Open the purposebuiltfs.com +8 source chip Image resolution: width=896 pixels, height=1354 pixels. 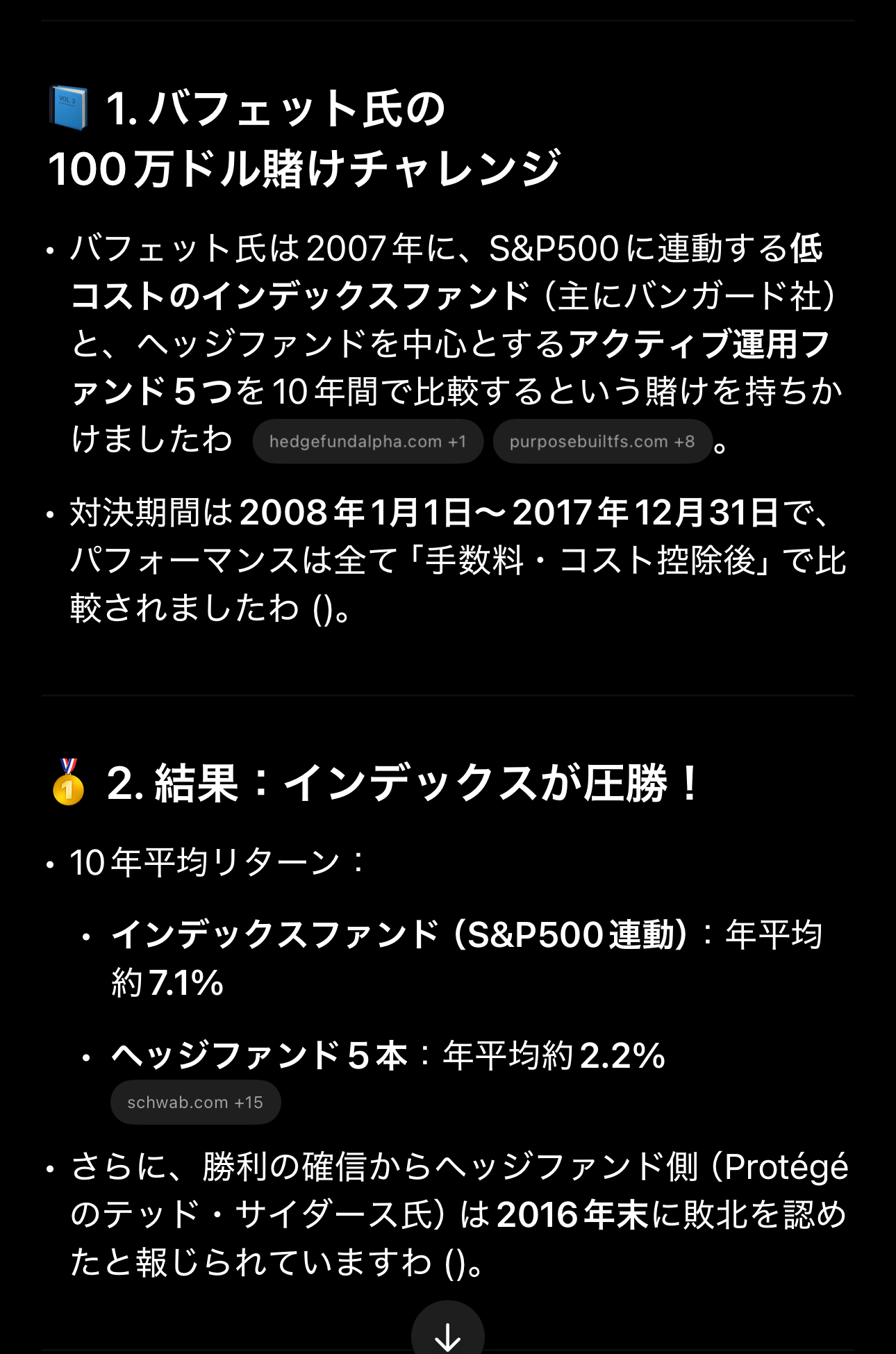(602, 442)
